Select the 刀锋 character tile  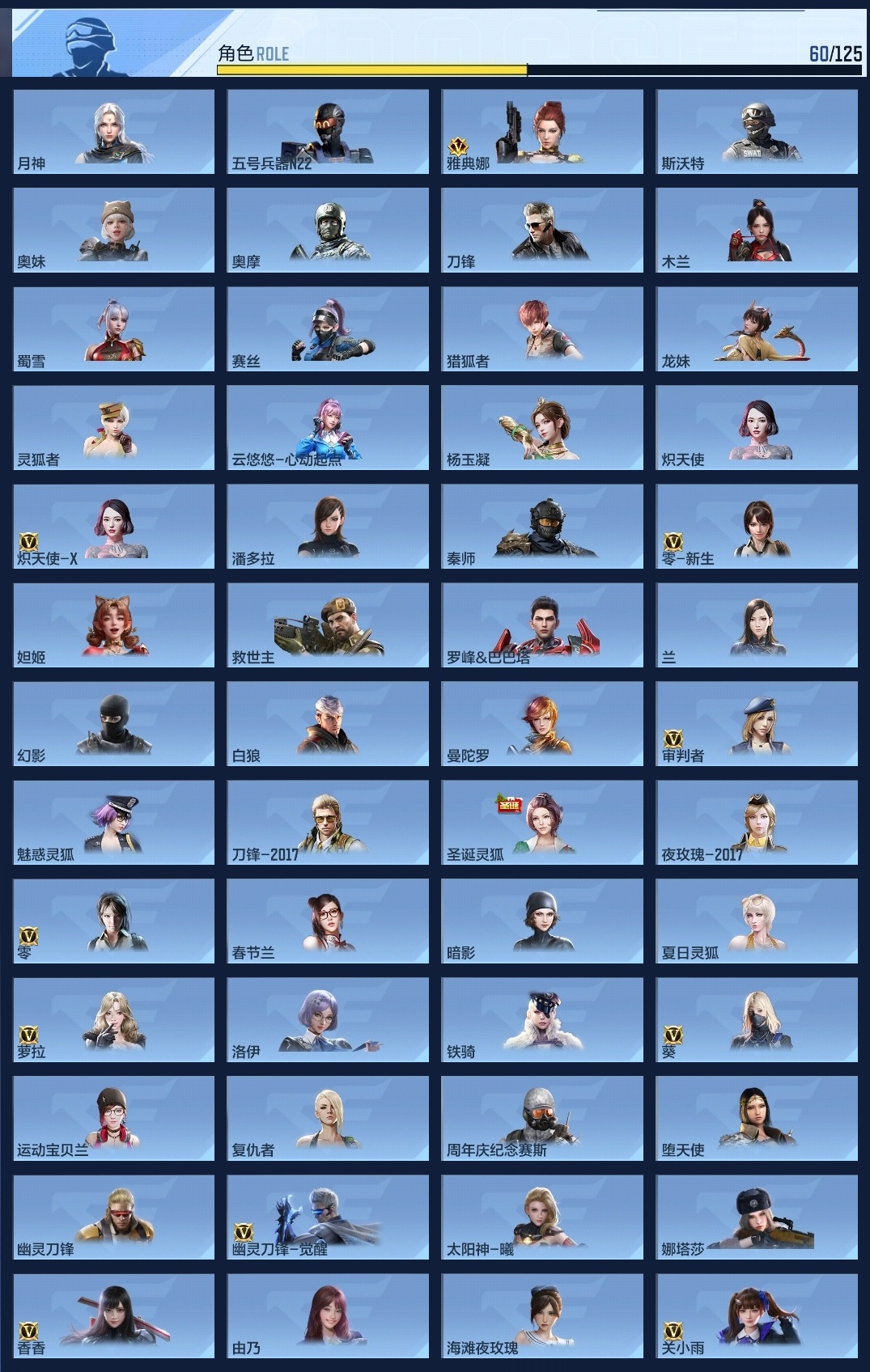pyautogui.click(x=542, y=230)
